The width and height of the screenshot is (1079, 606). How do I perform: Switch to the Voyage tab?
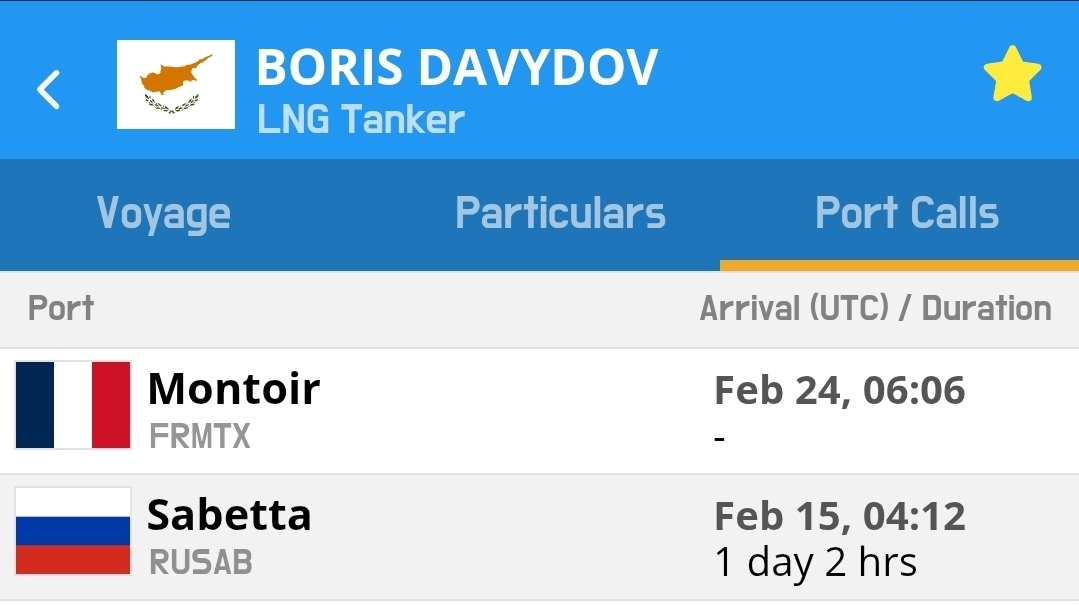[164, 214]
